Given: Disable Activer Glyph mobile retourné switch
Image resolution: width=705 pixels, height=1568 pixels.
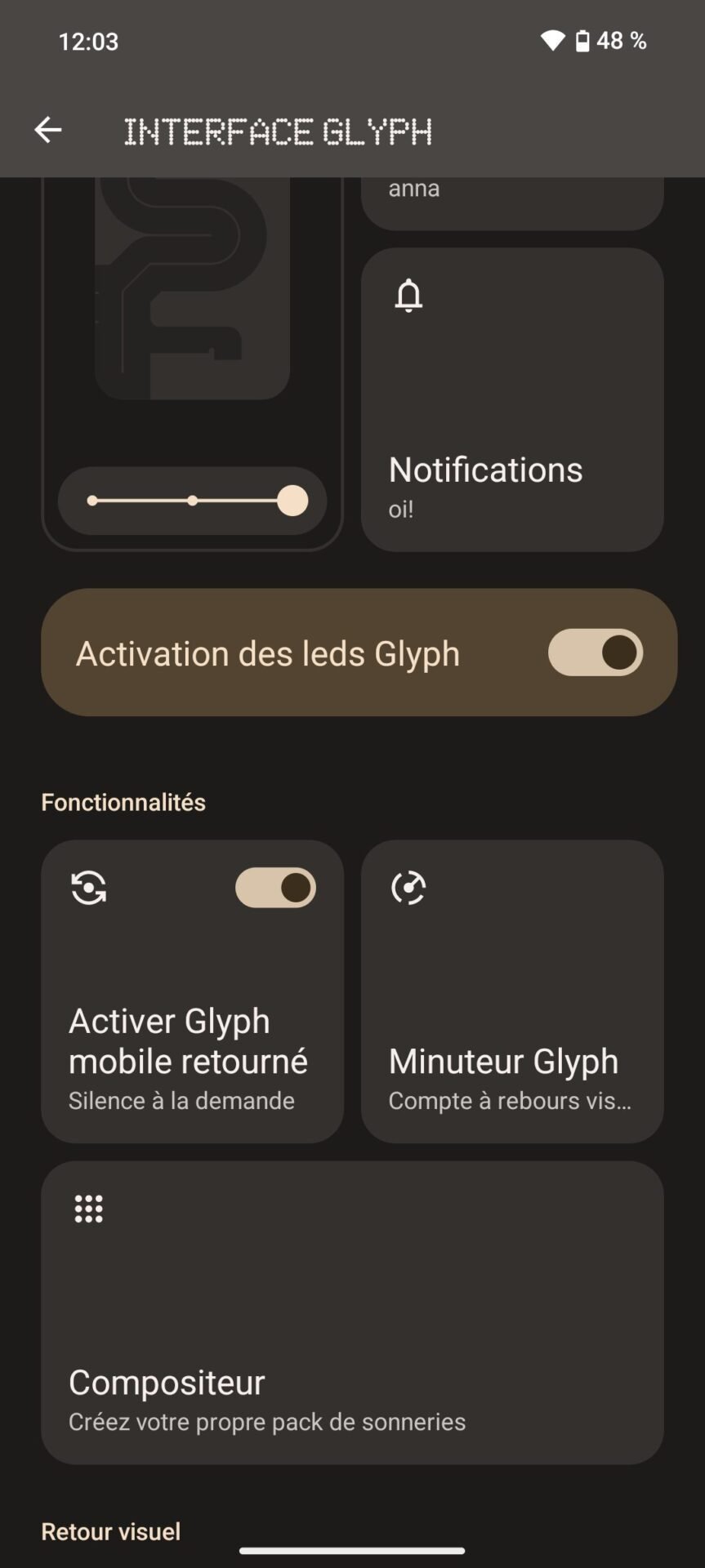Looking at the screenshot, I should (275, 888).
